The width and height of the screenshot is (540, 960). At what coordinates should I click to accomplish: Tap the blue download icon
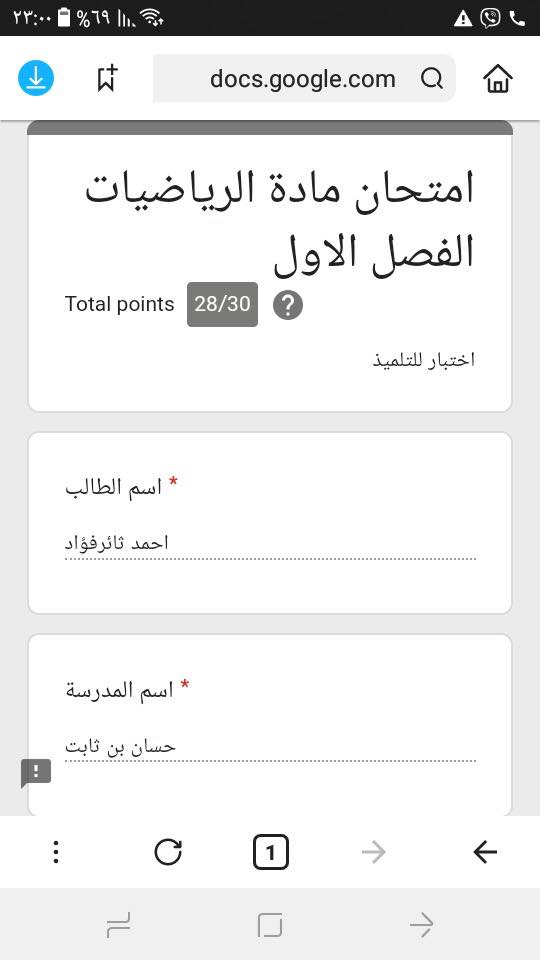pos(36,78)
